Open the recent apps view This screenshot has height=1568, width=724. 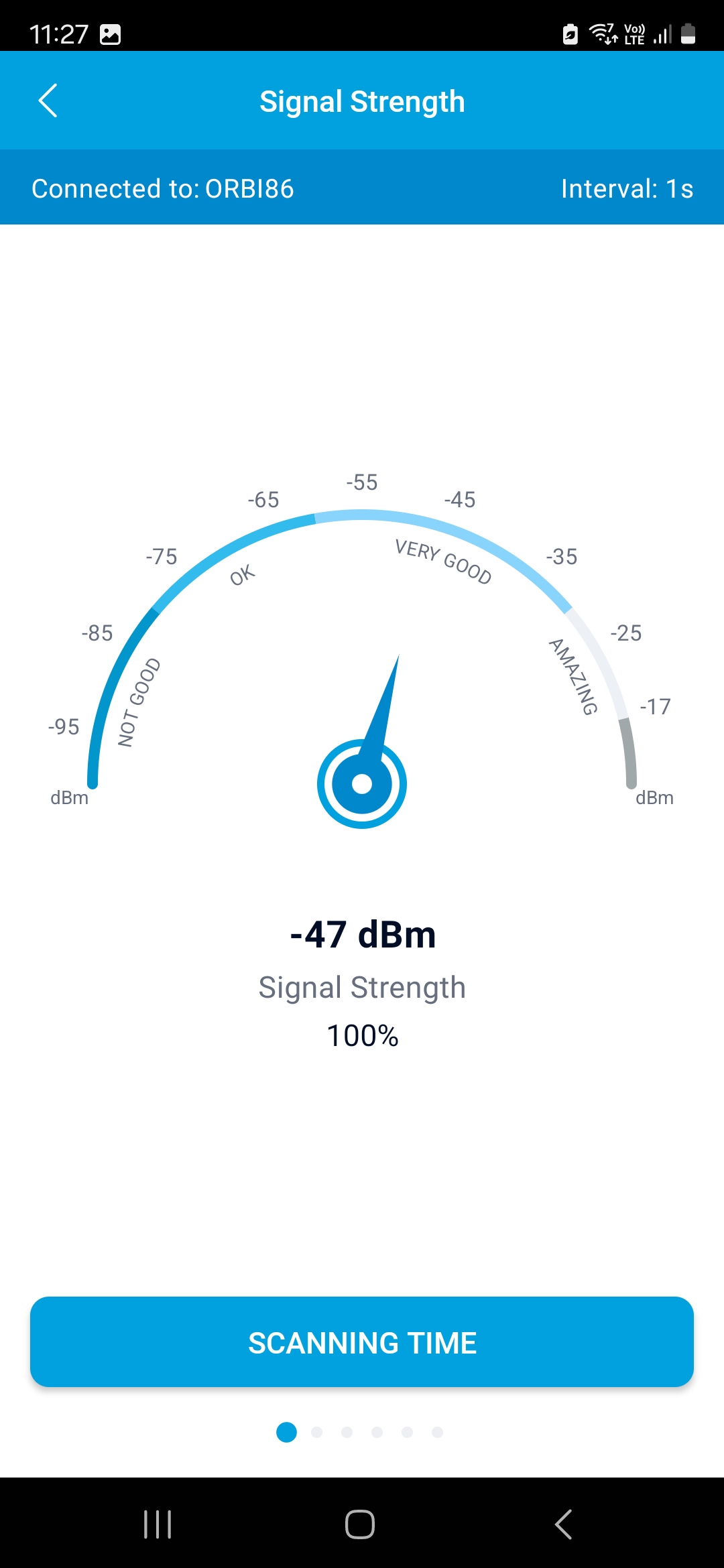pyautogui.click(x=158, y=1524)
